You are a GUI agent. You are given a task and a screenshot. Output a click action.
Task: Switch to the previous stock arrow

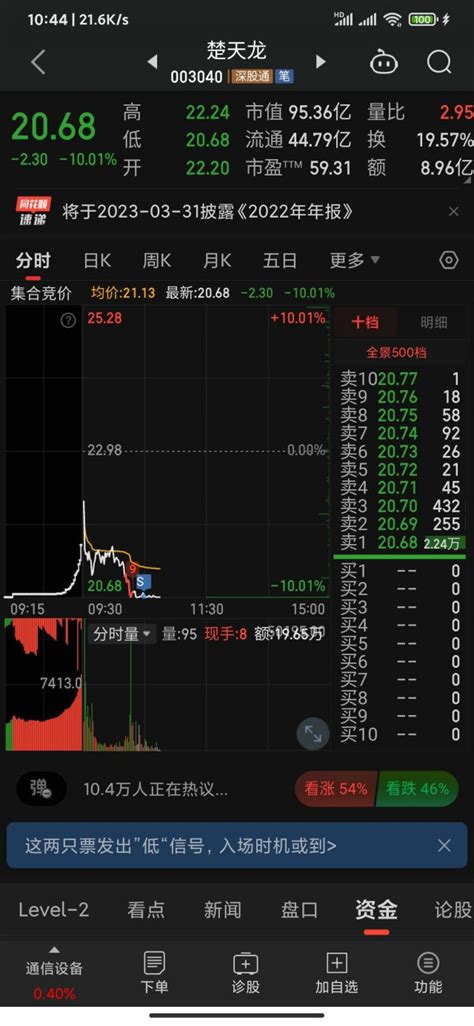pyautogui.click(x=152, y=62)
